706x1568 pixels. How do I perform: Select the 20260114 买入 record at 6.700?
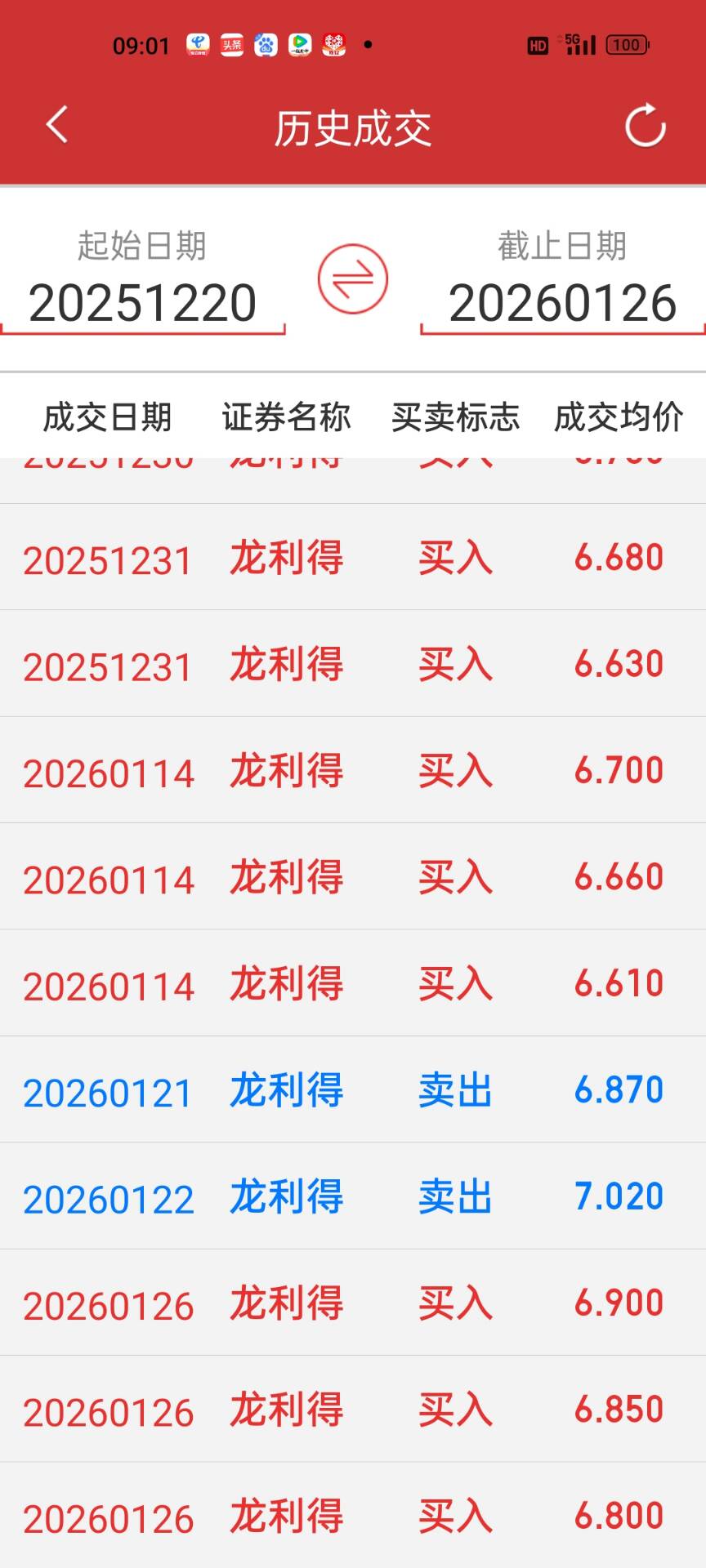pos(353,770)
